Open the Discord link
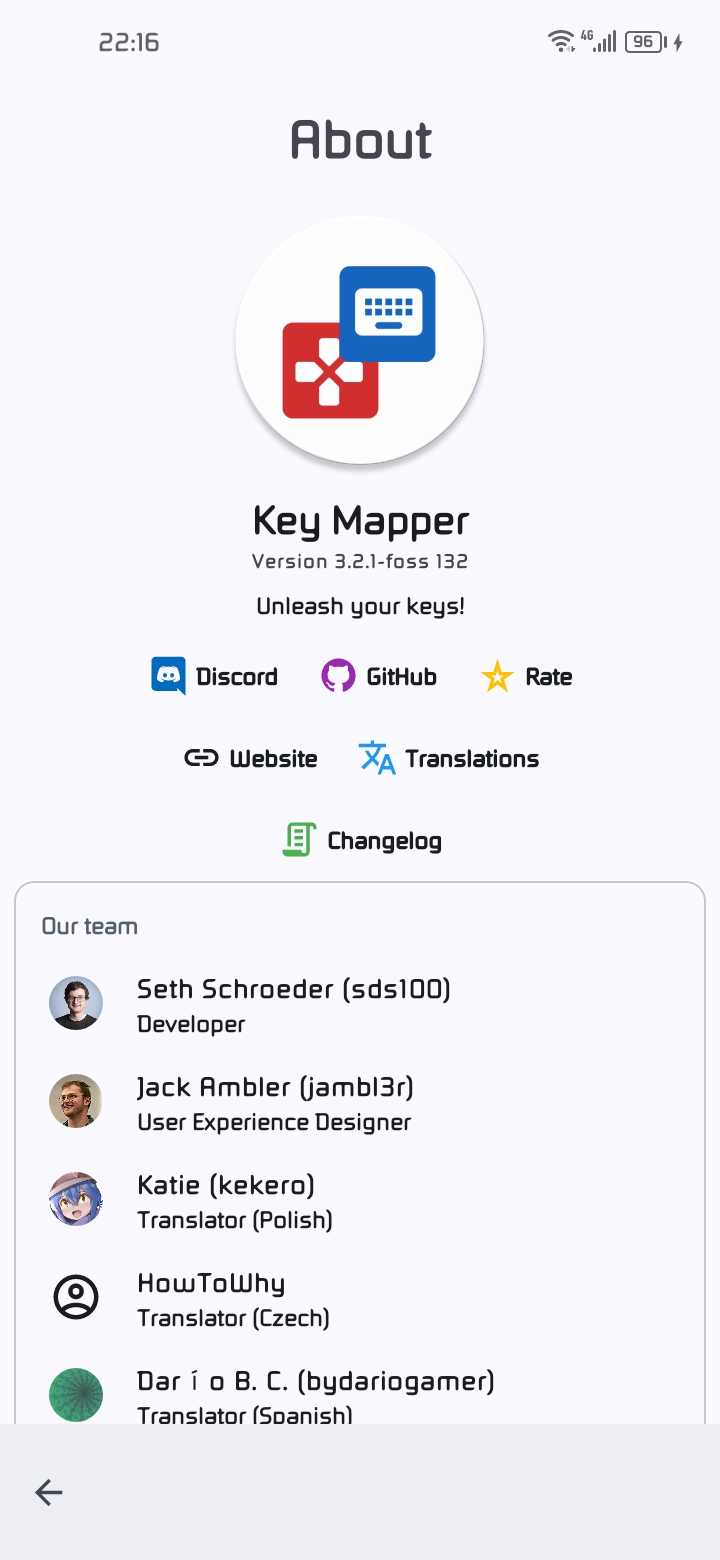Viewport: 720px width, 1560px height. click(214, 677)
